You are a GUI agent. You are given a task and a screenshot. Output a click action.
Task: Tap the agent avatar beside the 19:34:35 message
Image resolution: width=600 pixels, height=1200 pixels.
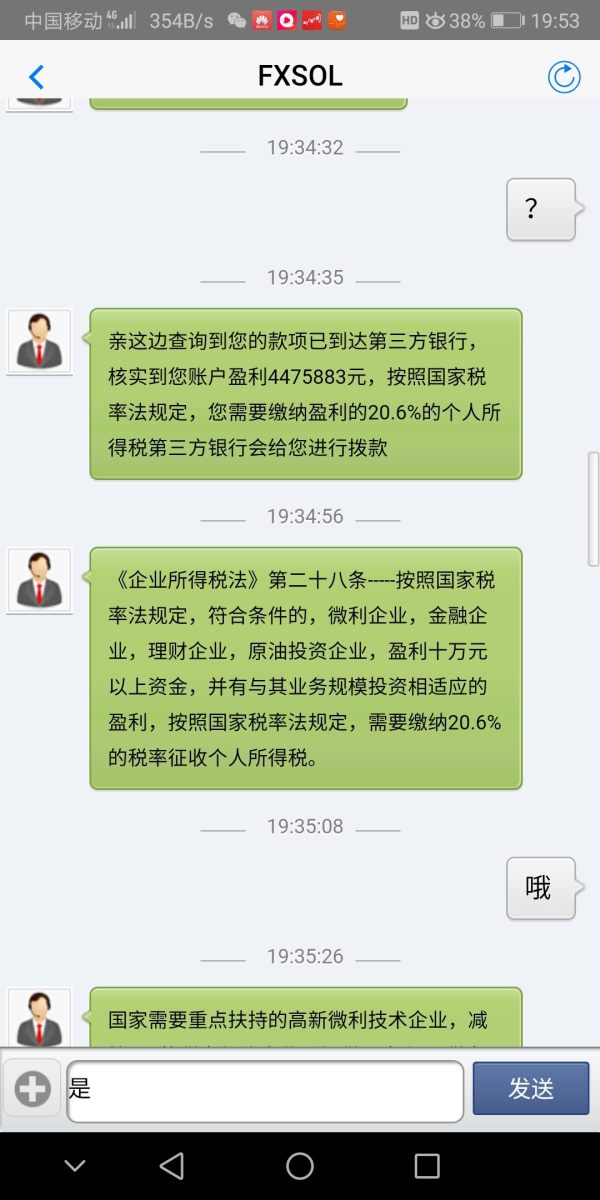(40, 341)
